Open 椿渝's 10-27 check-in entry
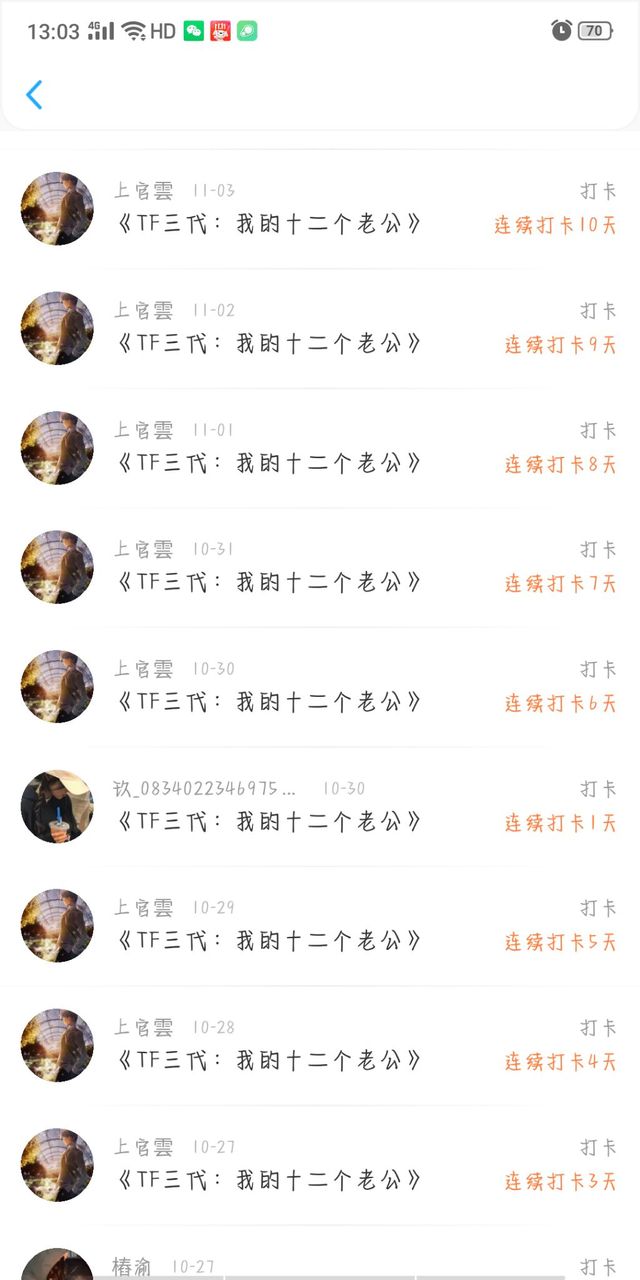 point(320,1253)
